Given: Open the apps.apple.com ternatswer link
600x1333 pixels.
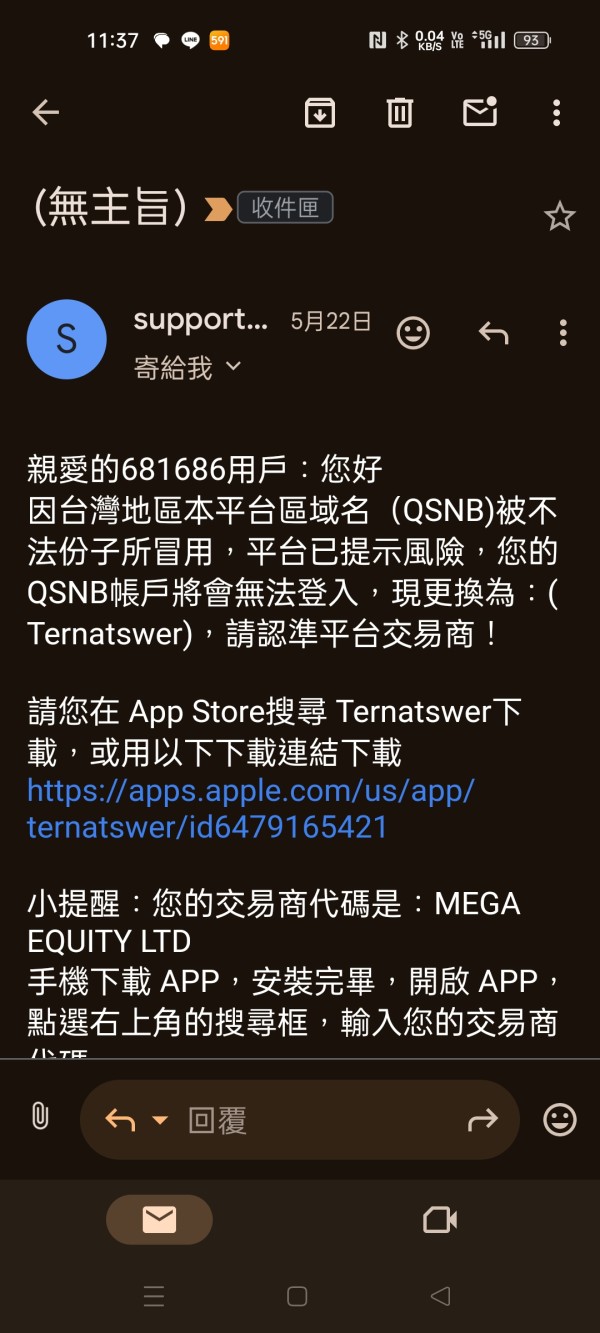Looking at the screenshot, I should point(251,809).
